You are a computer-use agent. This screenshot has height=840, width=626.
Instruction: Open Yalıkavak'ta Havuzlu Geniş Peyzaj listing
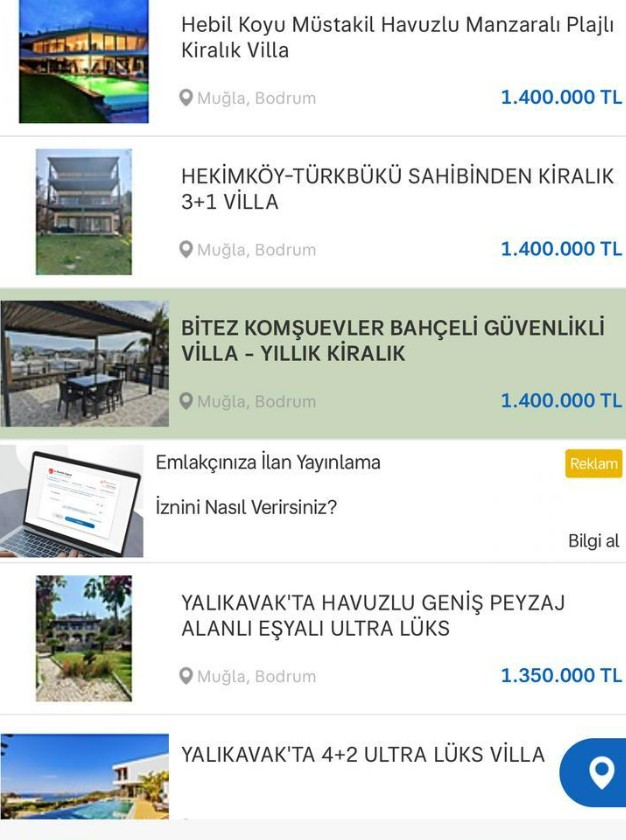372,615
